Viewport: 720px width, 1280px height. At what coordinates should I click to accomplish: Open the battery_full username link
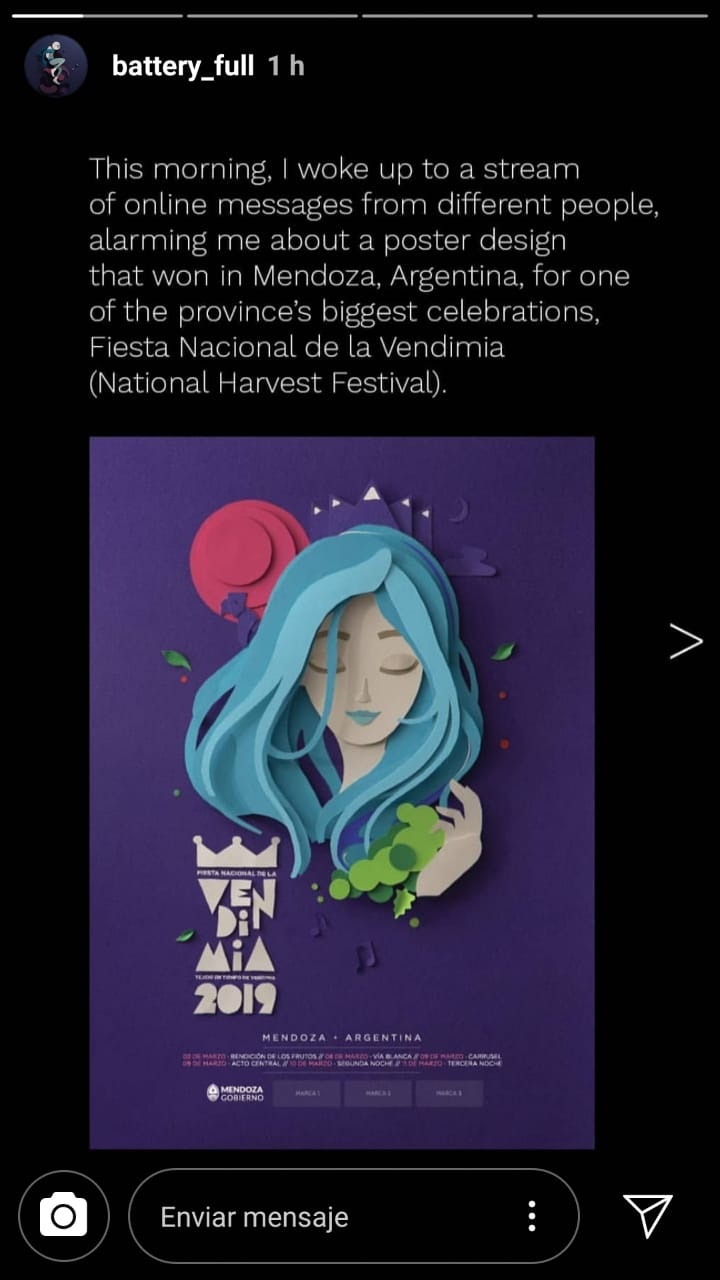(183, 67)
